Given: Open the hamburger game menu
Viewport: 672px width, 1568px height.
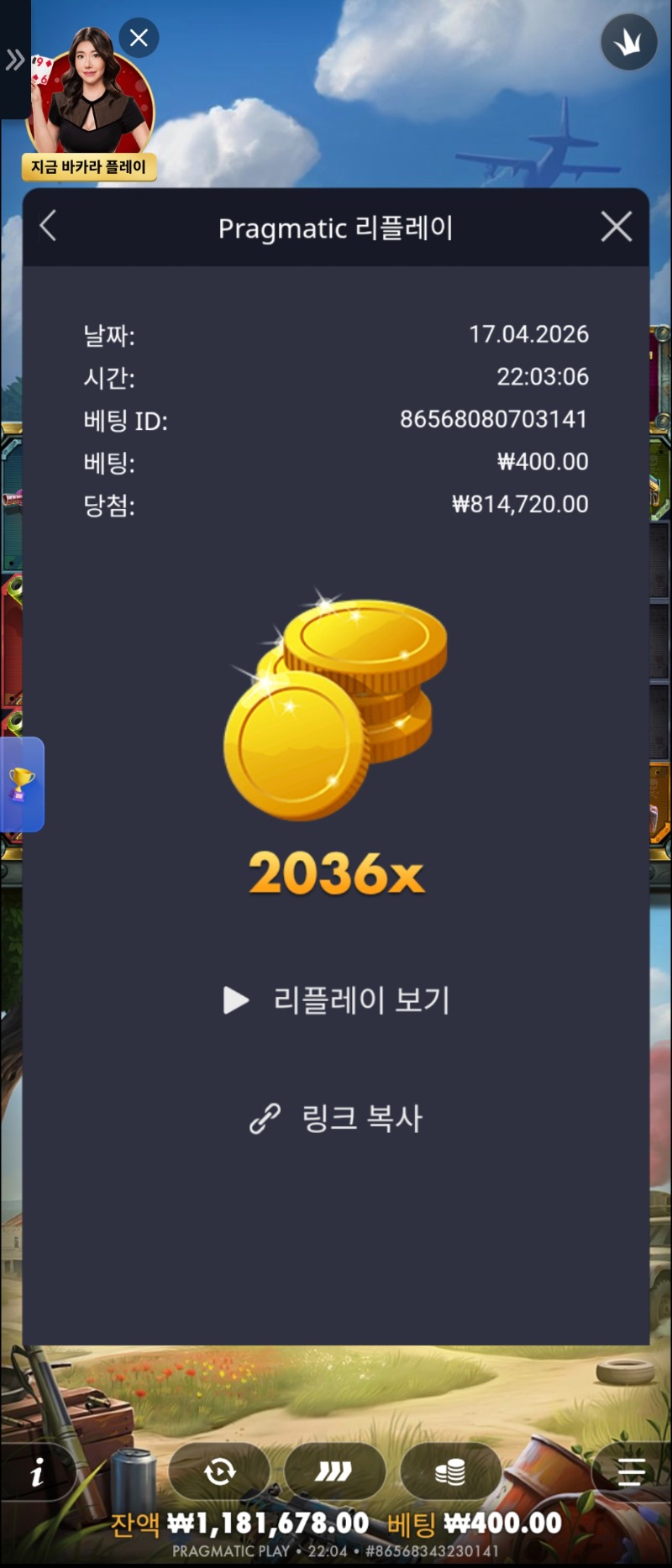Looking at the screenshot, I should coord(631,1471).
